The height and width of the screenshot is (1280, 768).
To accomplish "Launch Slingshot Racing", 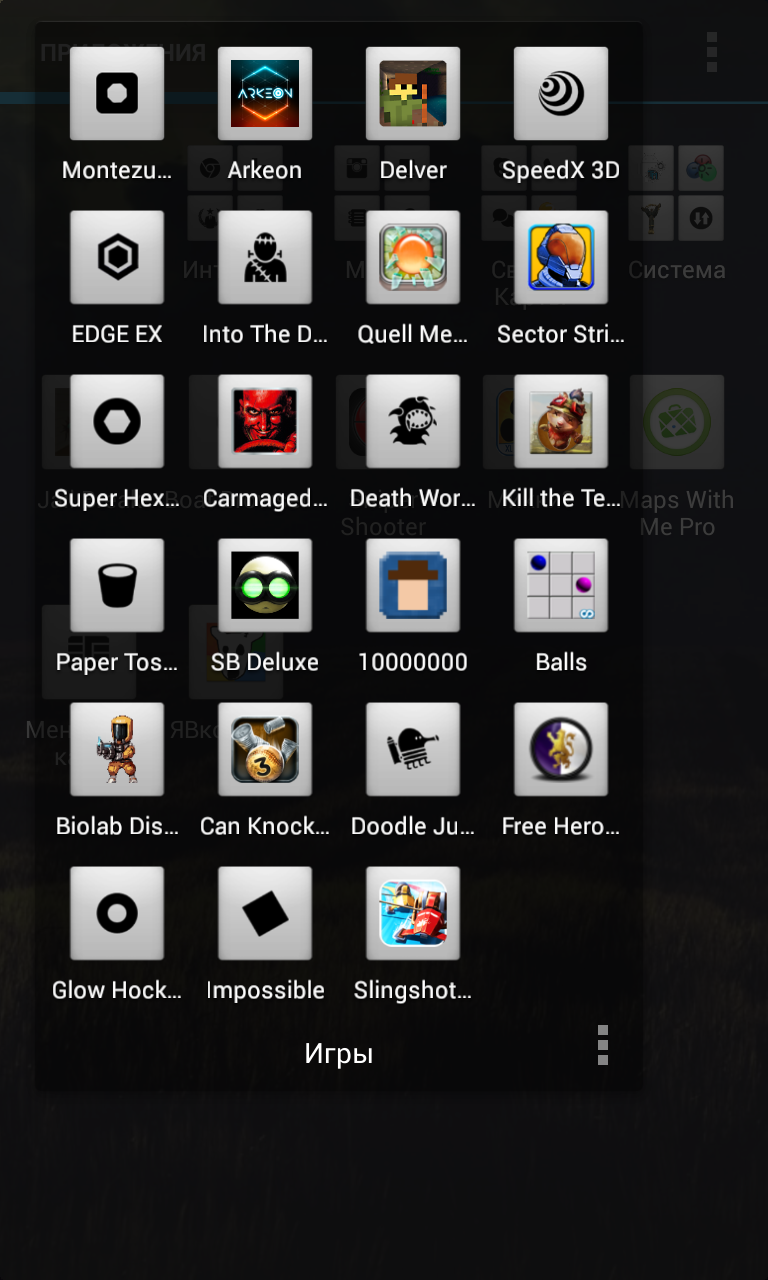I will (413, 914).
